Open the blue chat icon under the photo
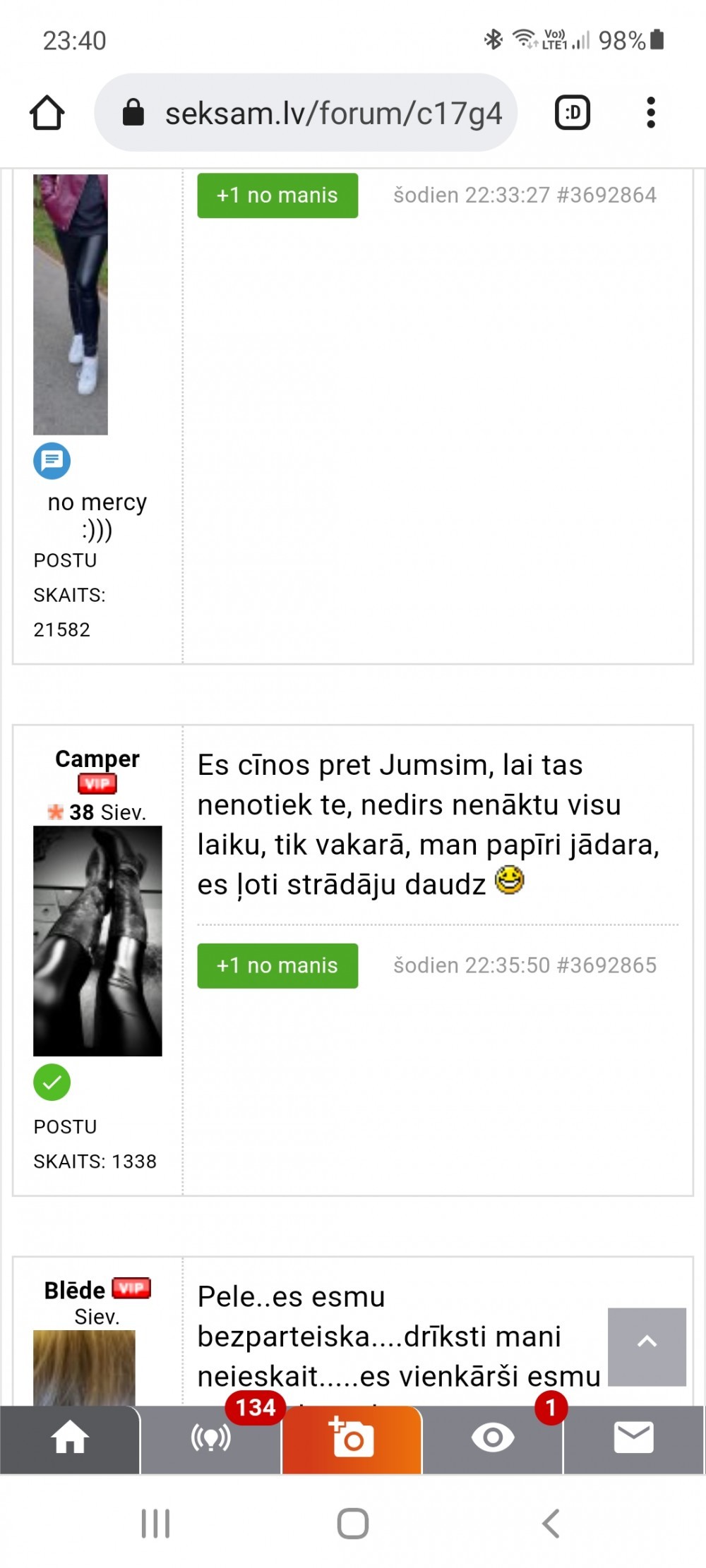The height and width of the screenshot is (1568, 706). coord(52,461)
